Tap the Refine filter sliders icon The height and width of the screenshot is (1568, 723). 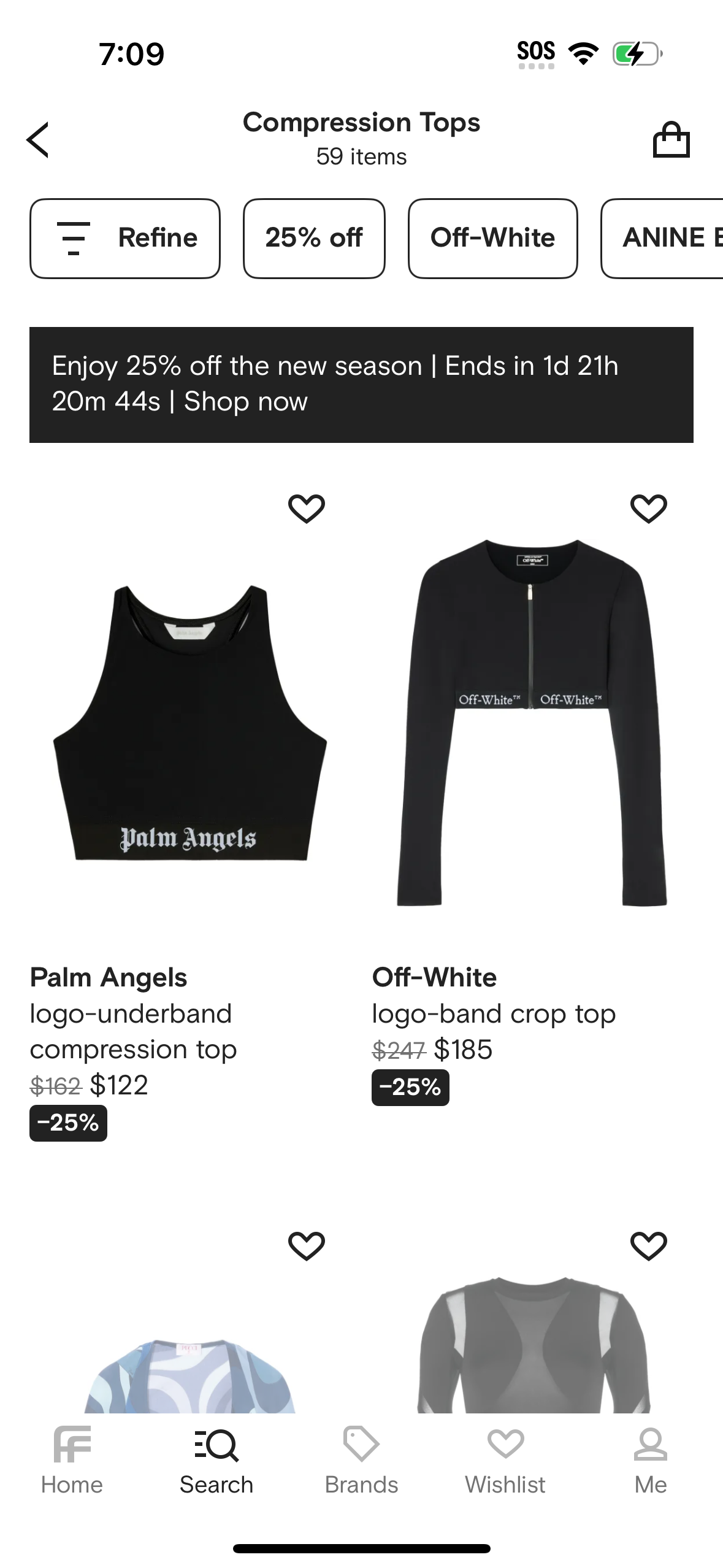[x=74, y=238]
